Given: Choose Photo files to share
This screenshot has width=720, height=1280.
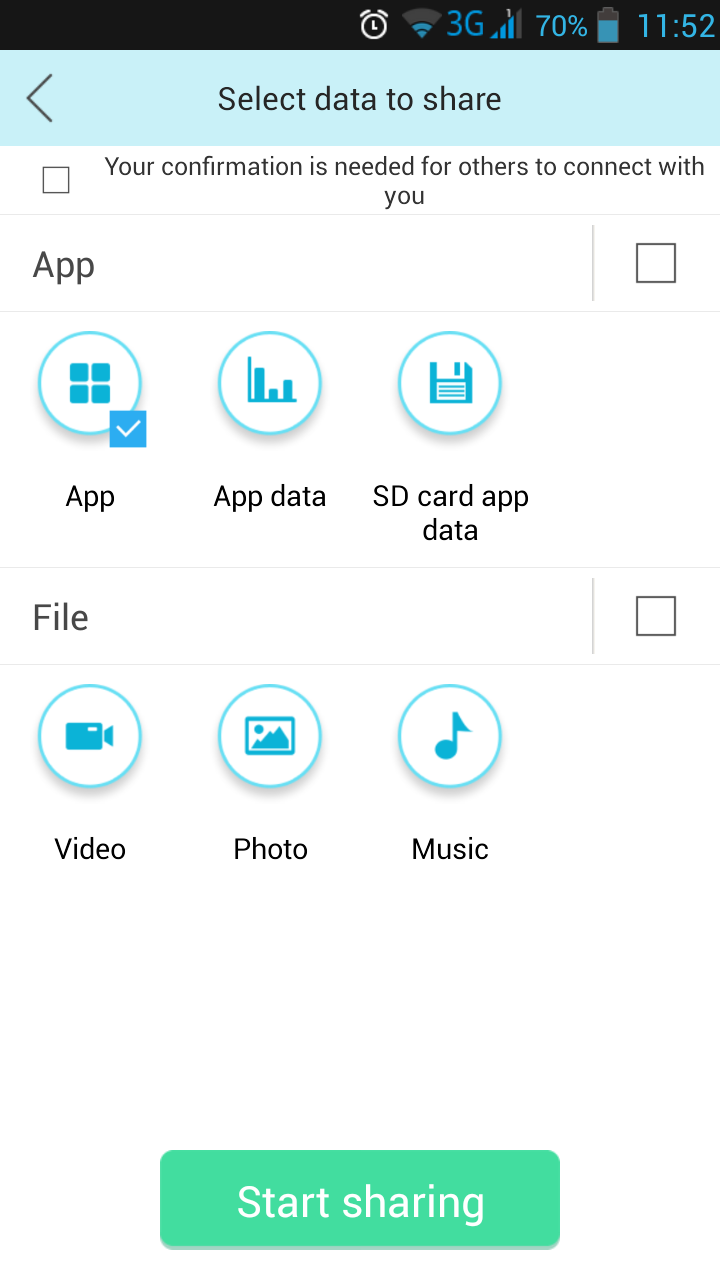Looking at the screenshot, I should pyautogui.click(x=270, y=737).
